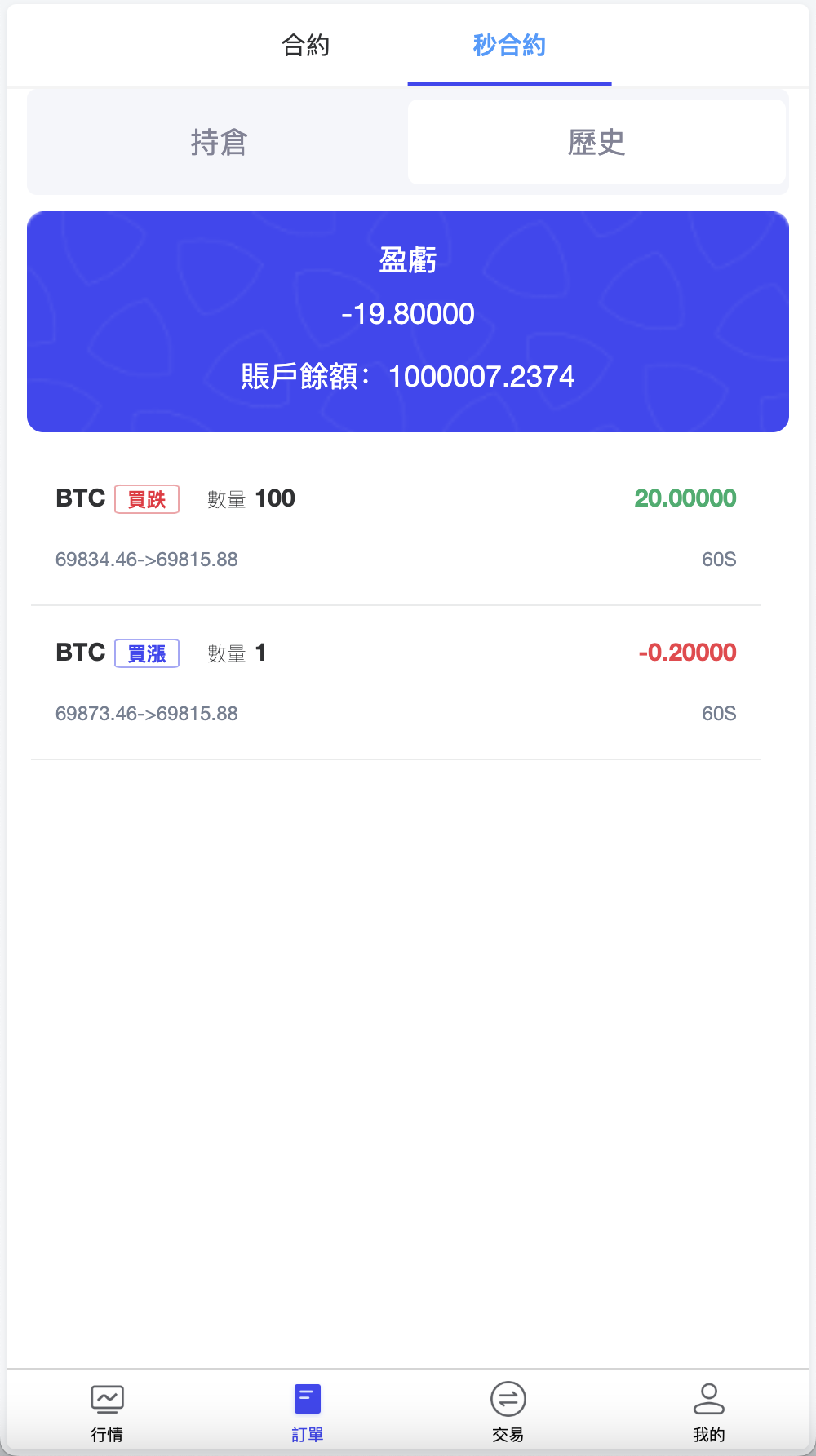Open the 合約 contracts tab
Screen dimensions: 816x1456
pos(306,45)
